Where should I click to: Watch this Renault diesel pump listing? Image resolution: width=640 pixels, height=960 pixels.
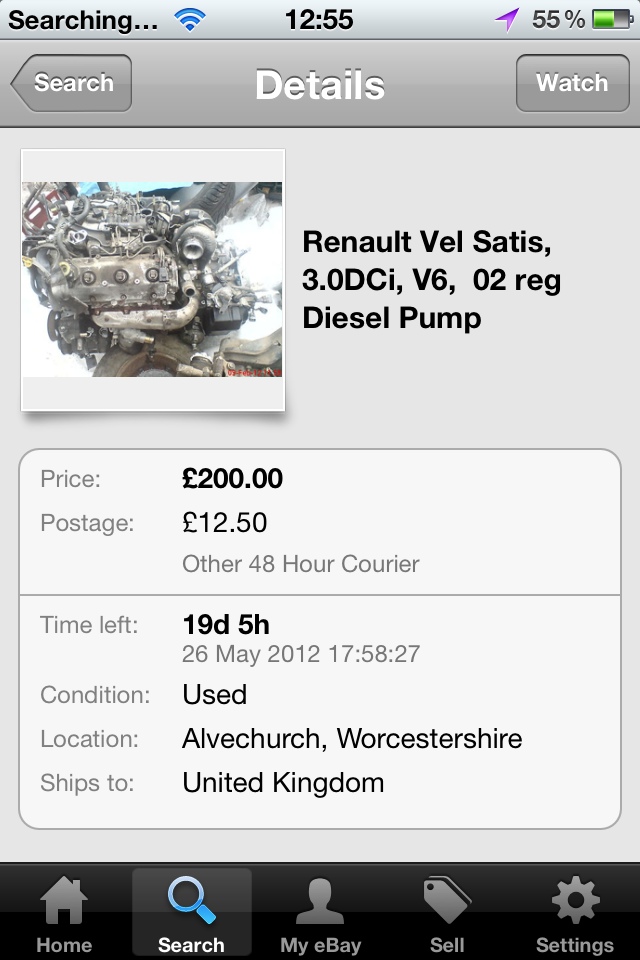click(x=571, y=83)
